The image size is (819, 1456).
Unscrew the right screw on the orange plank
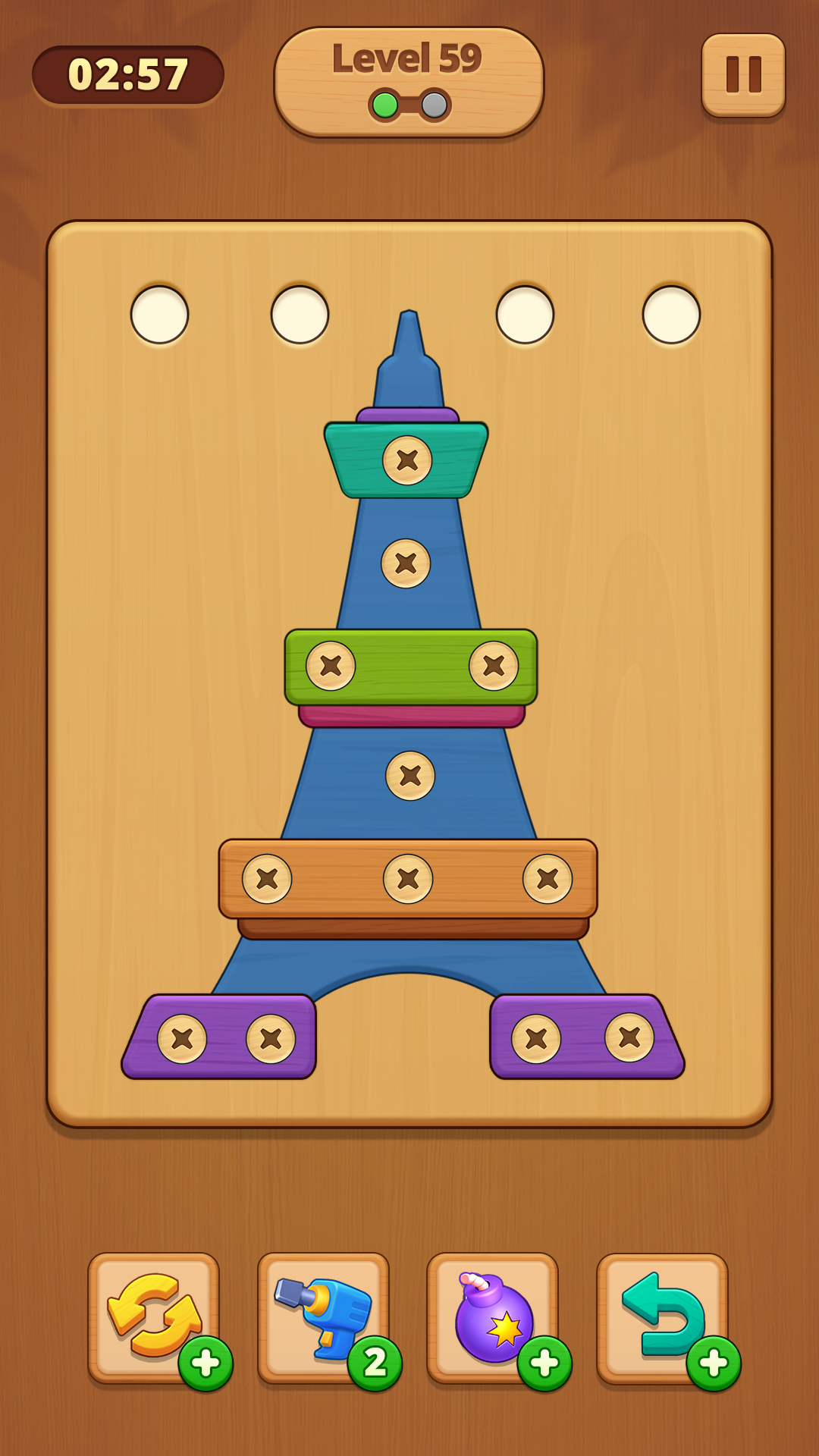pos(548,879)
